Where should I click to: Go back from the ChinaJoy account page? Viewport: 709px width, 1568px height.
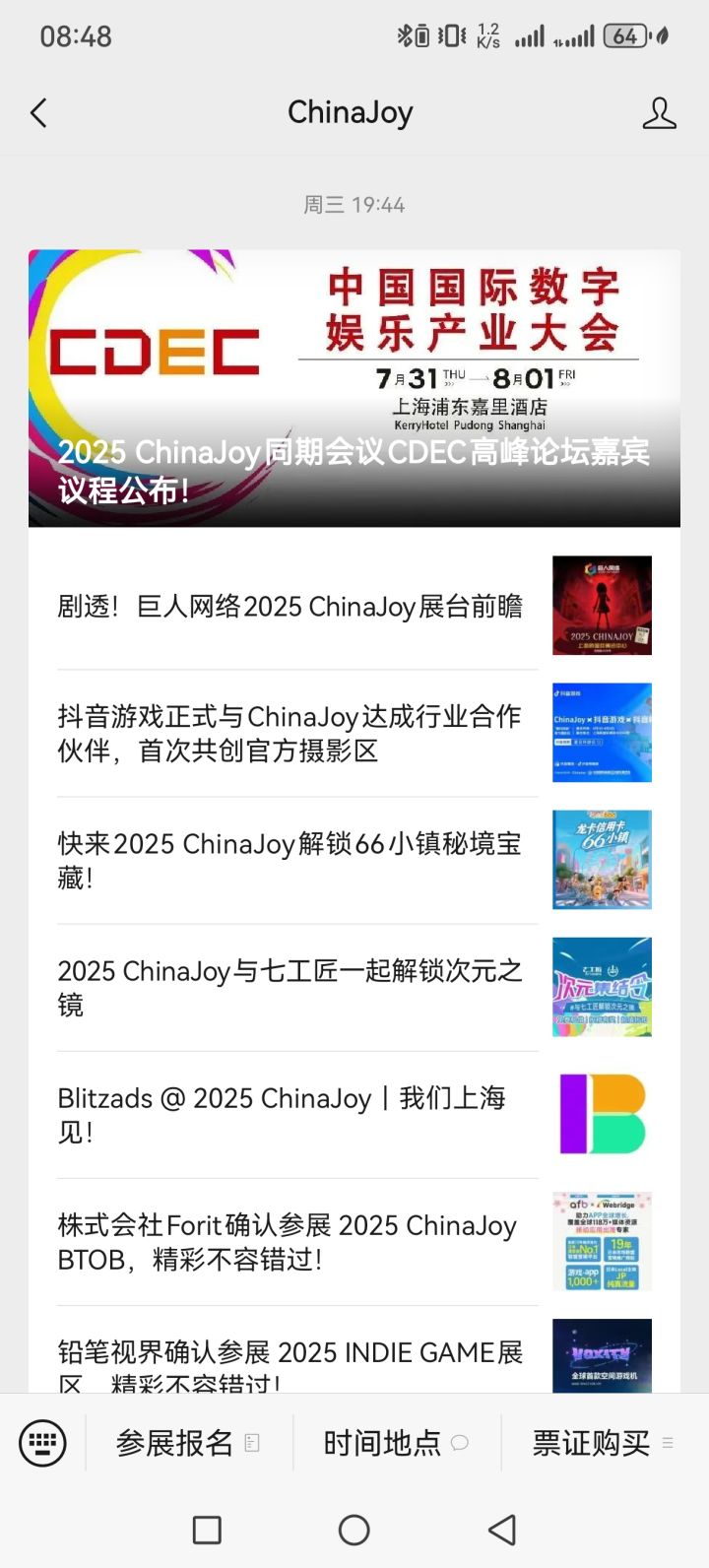coord(38,113)
